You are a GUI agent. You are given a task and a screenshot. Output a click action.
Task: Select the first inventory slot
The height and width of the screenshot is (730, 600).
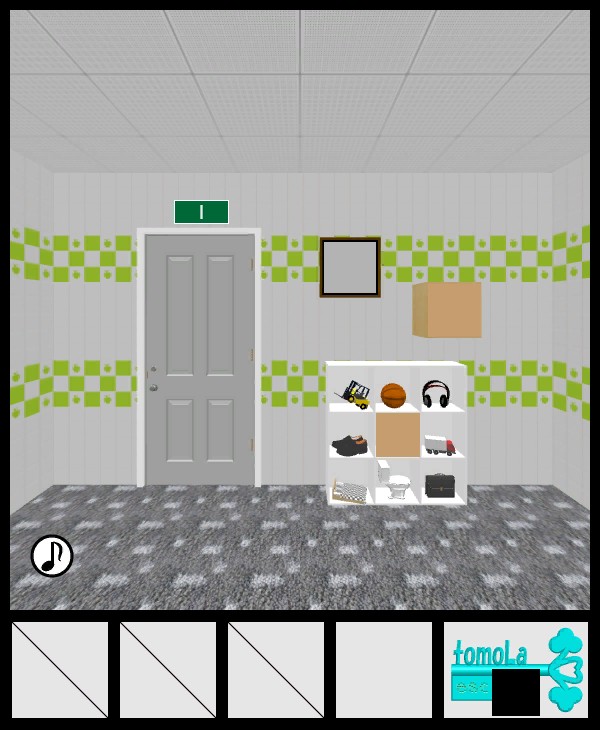[x=60, y=670]
